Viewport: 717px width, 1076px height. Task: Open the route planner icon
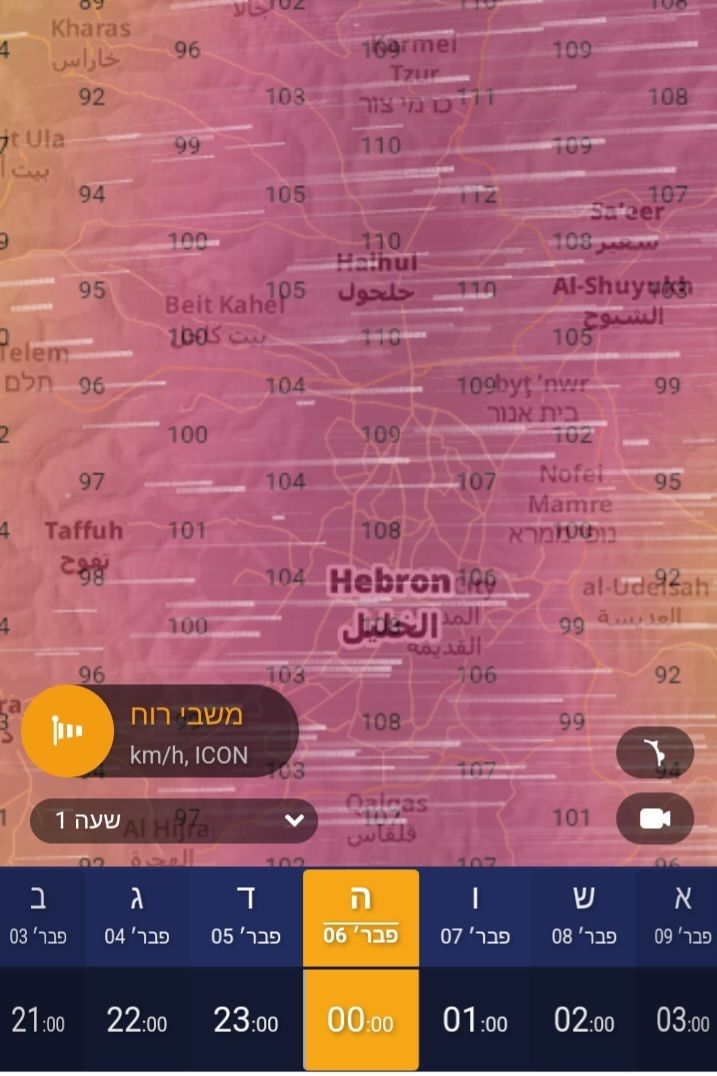click(x=655, y=753)
